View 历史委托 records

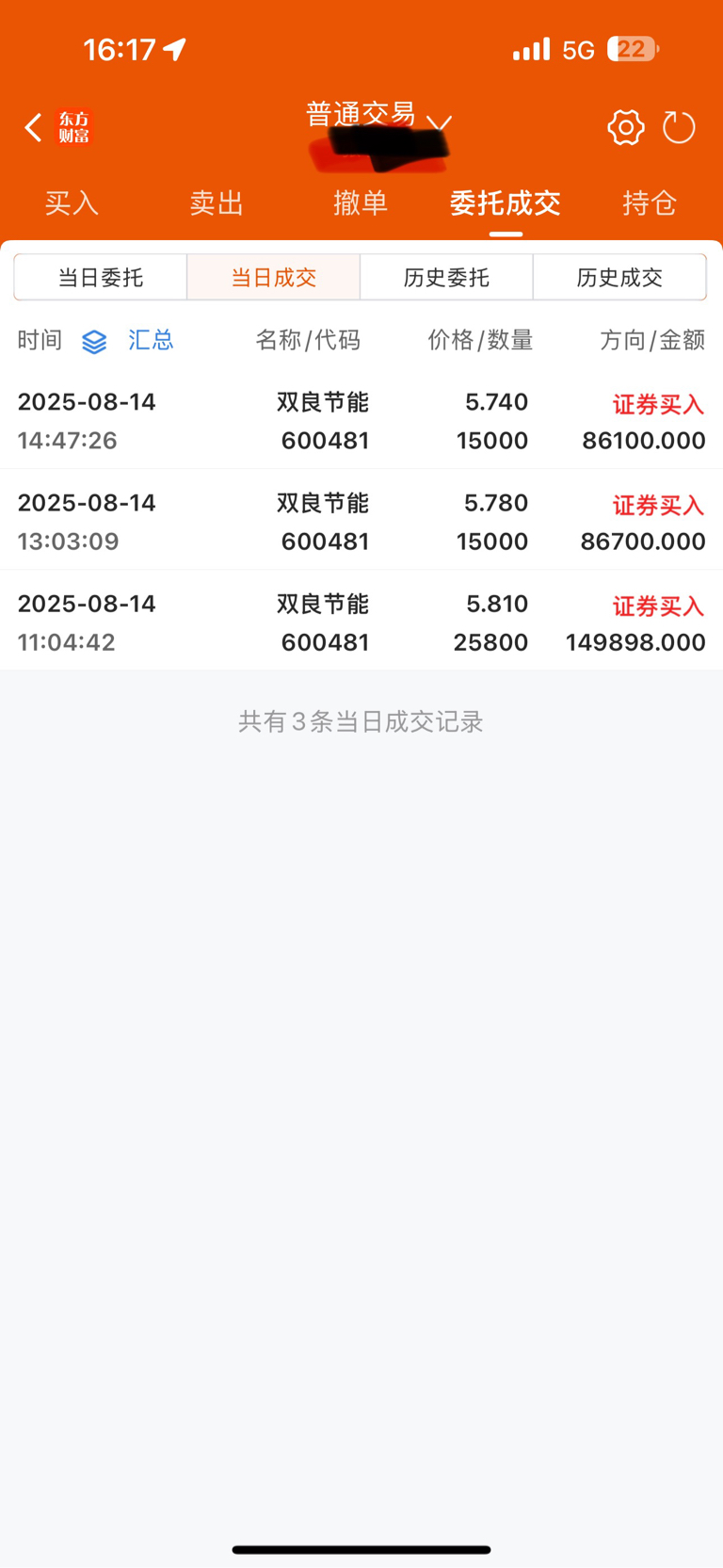pos(446,277)
